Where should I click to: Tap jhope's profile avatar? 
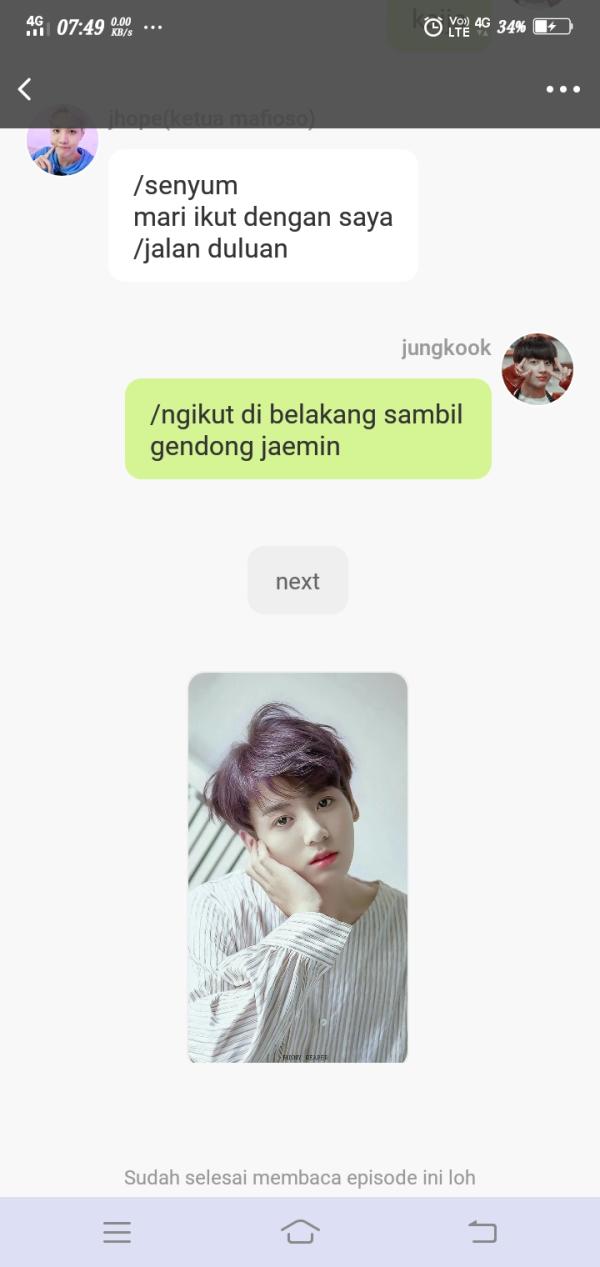(x=62, y=141)
